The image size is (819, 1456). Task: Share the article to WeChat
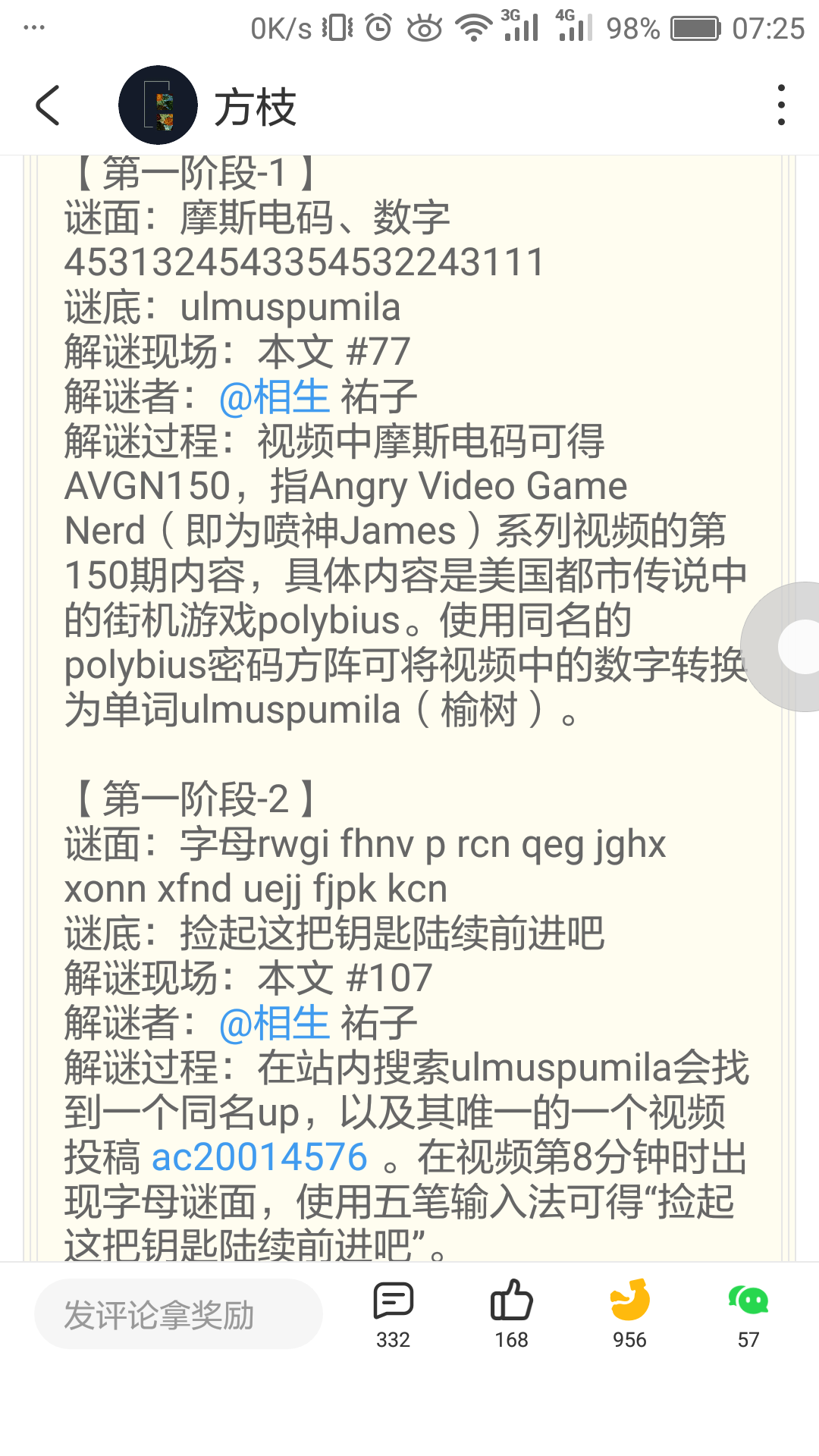click(748, 1313)
